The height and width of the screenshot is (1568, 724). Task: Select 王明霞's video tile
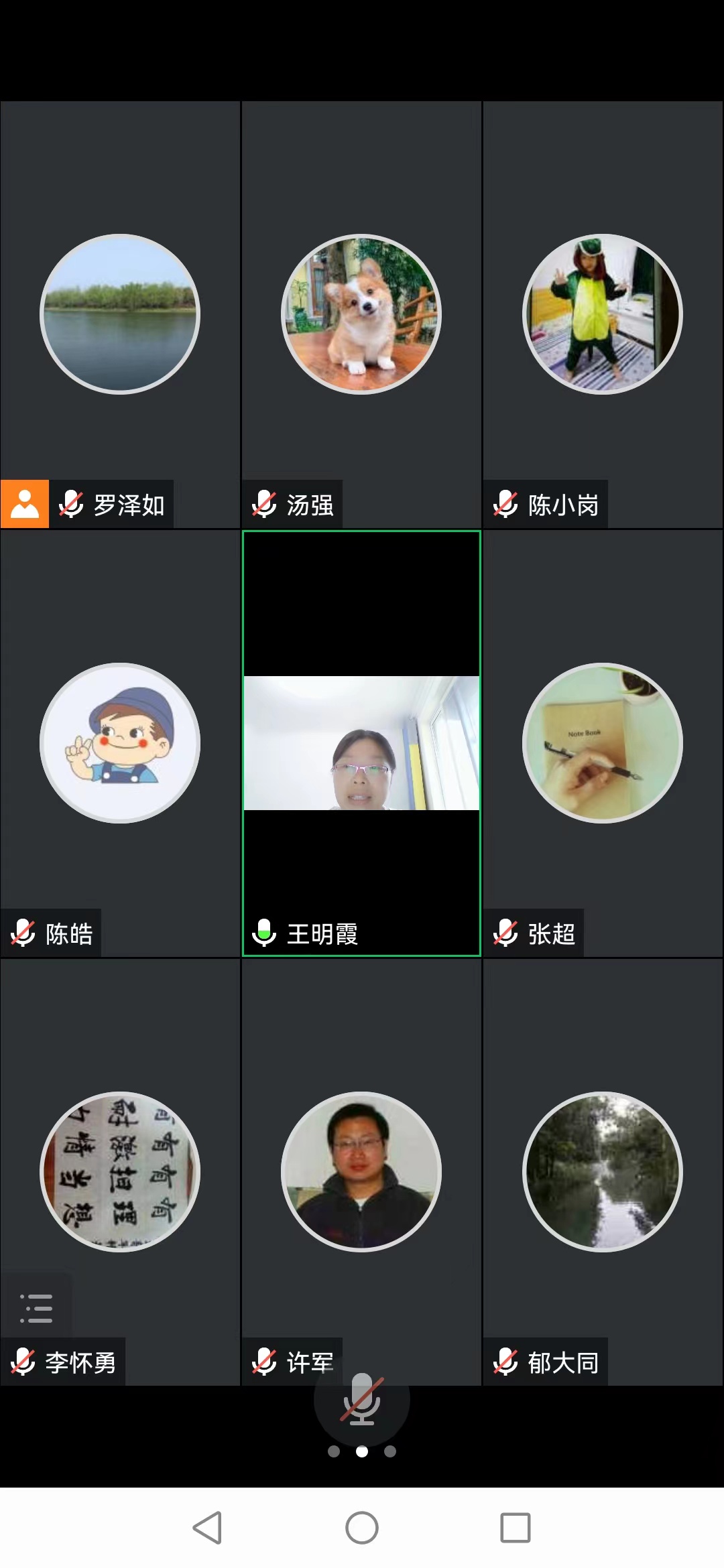361,742
